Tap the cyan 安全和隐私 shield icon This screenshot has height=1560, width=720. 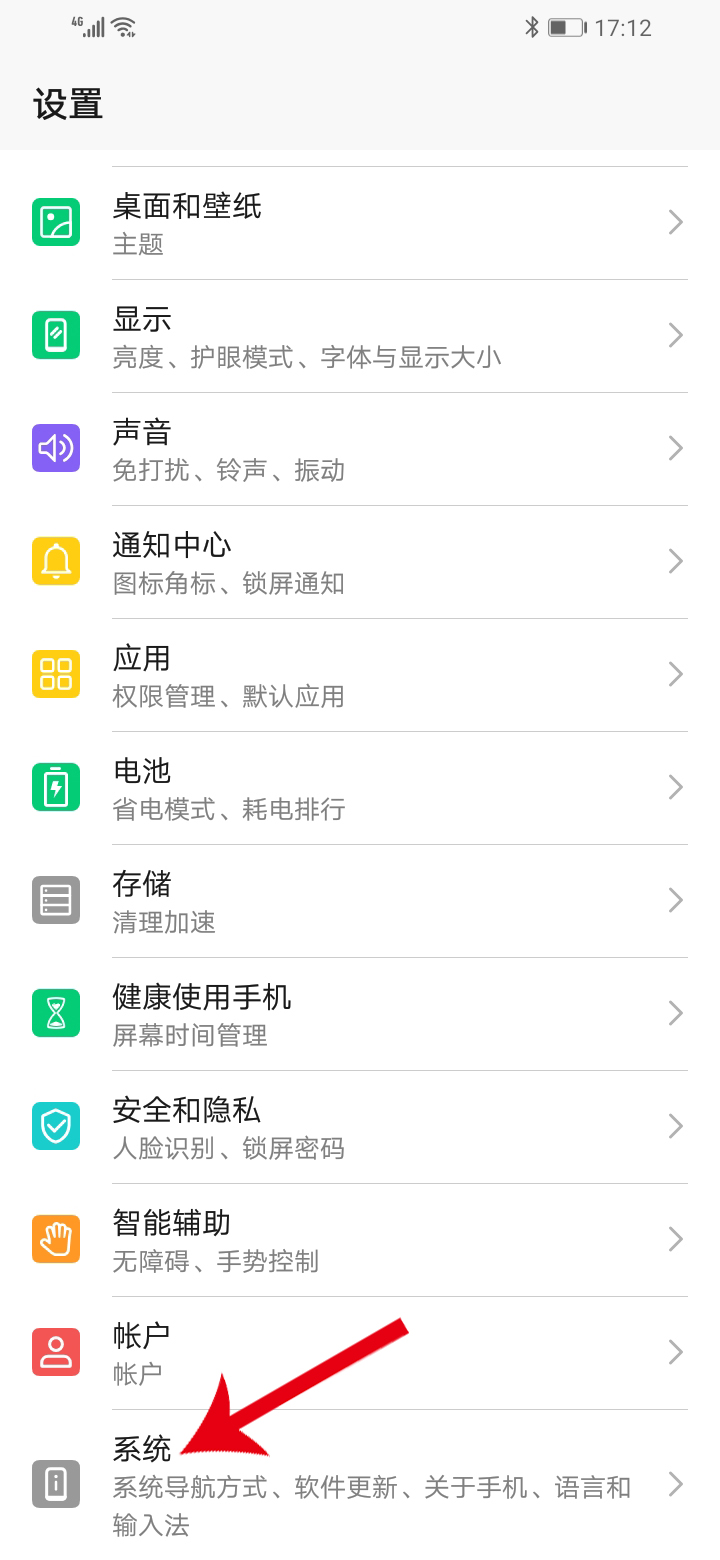(x=55, y=1126)
